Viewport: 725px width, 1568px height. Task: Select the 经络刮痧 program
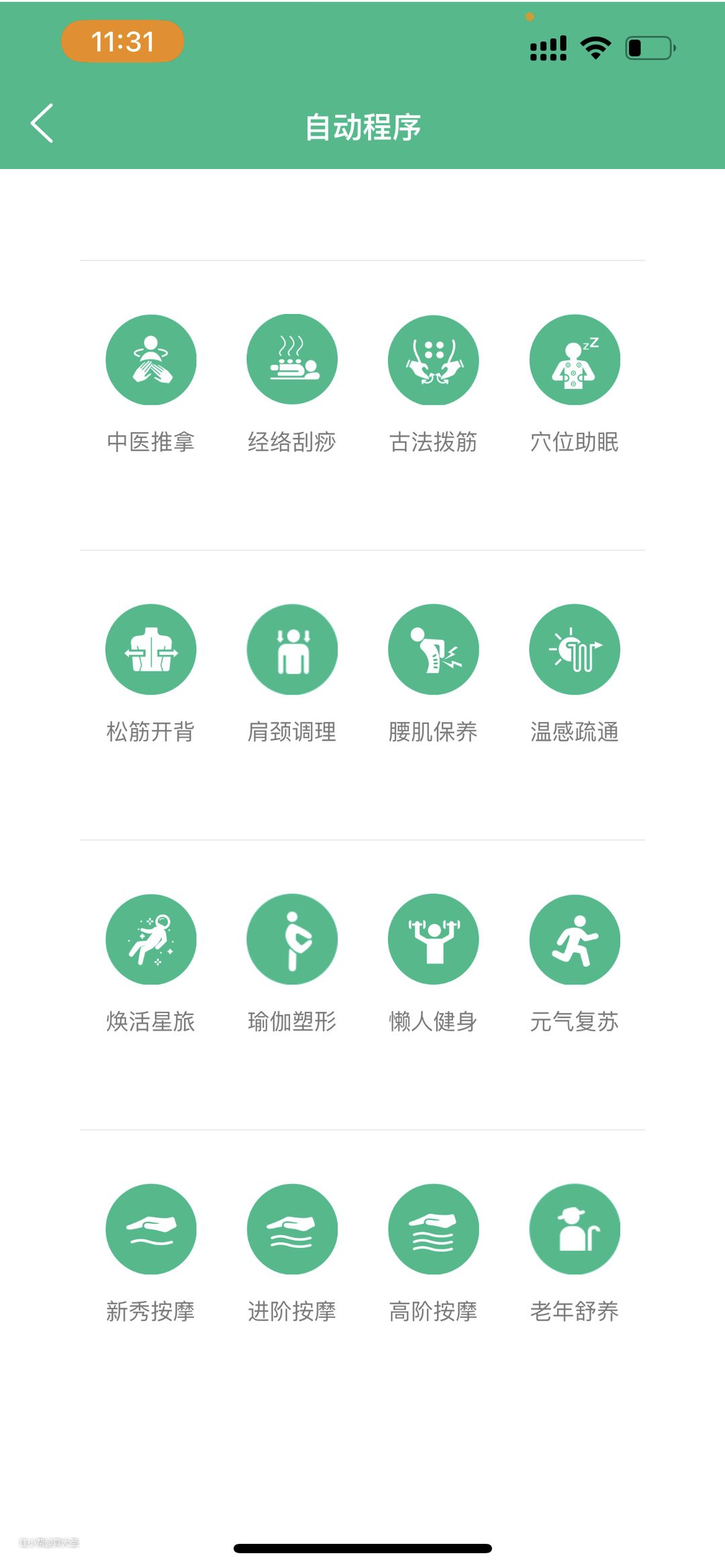(x=292, y=360)
